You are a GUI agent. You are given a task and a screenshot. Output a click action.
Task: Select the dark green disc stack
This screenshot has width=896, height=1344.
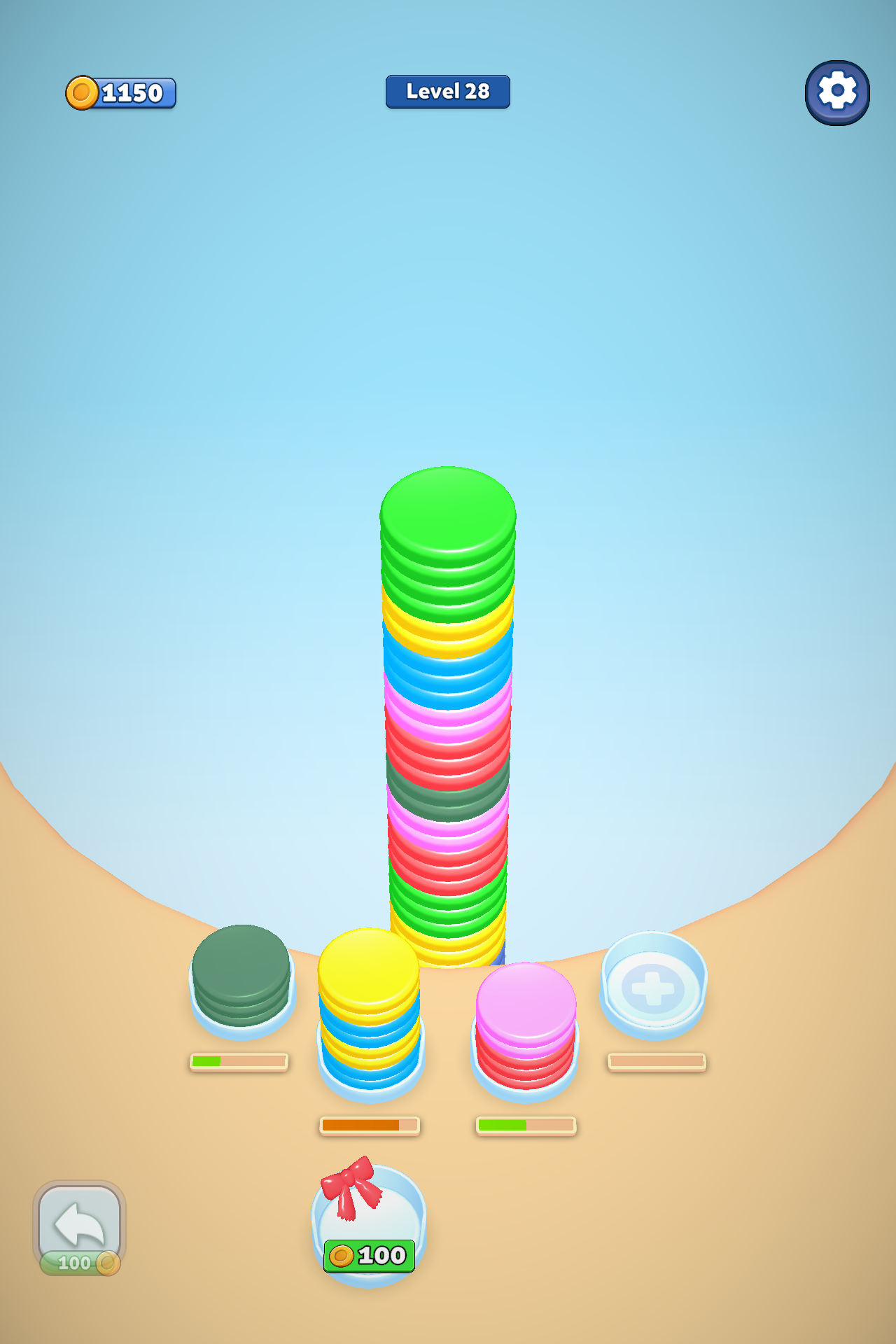coord(241,979)
